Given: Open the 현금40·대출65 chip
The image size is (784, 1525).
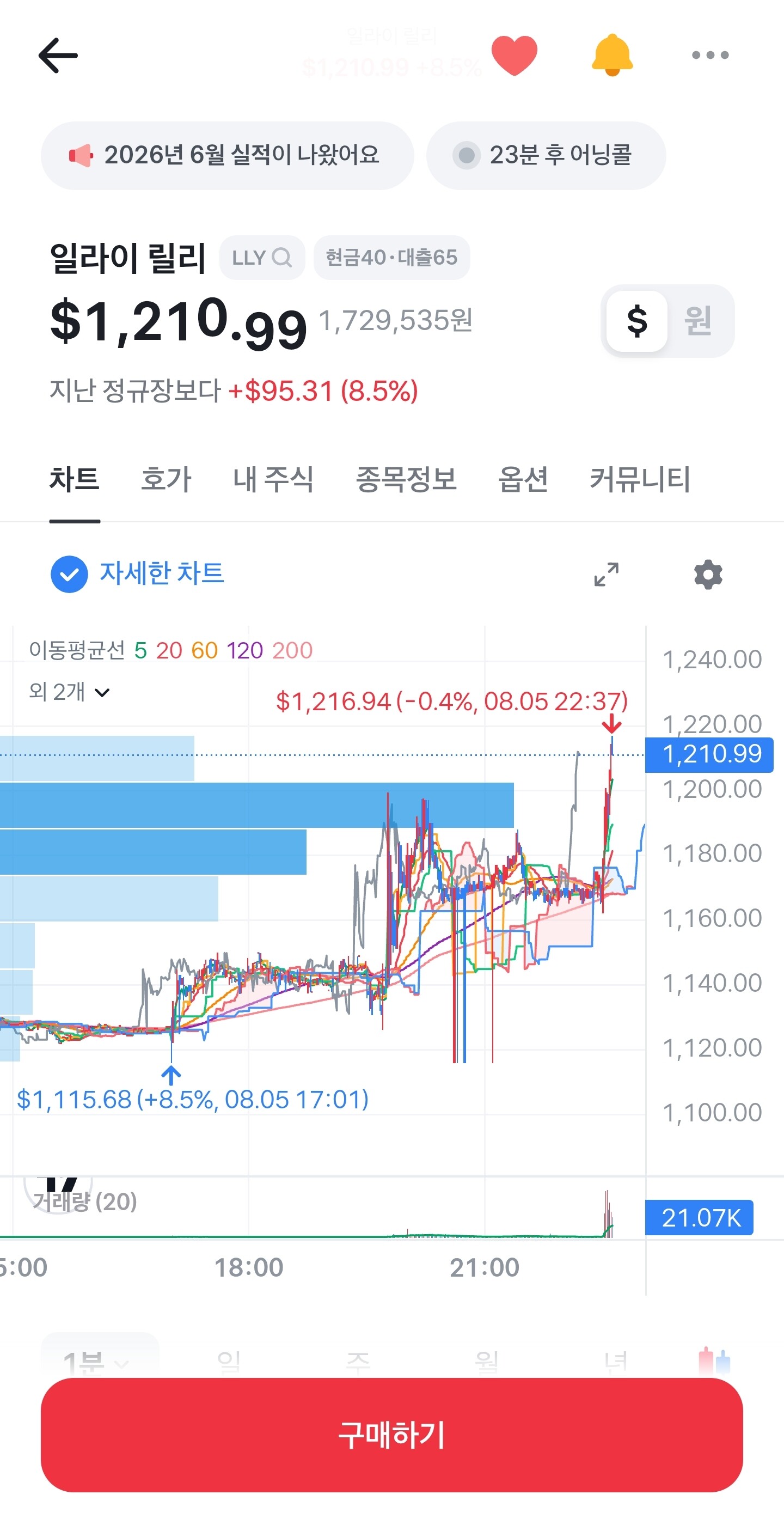Looking at the screenshot, I should click(x=391, y=258).
